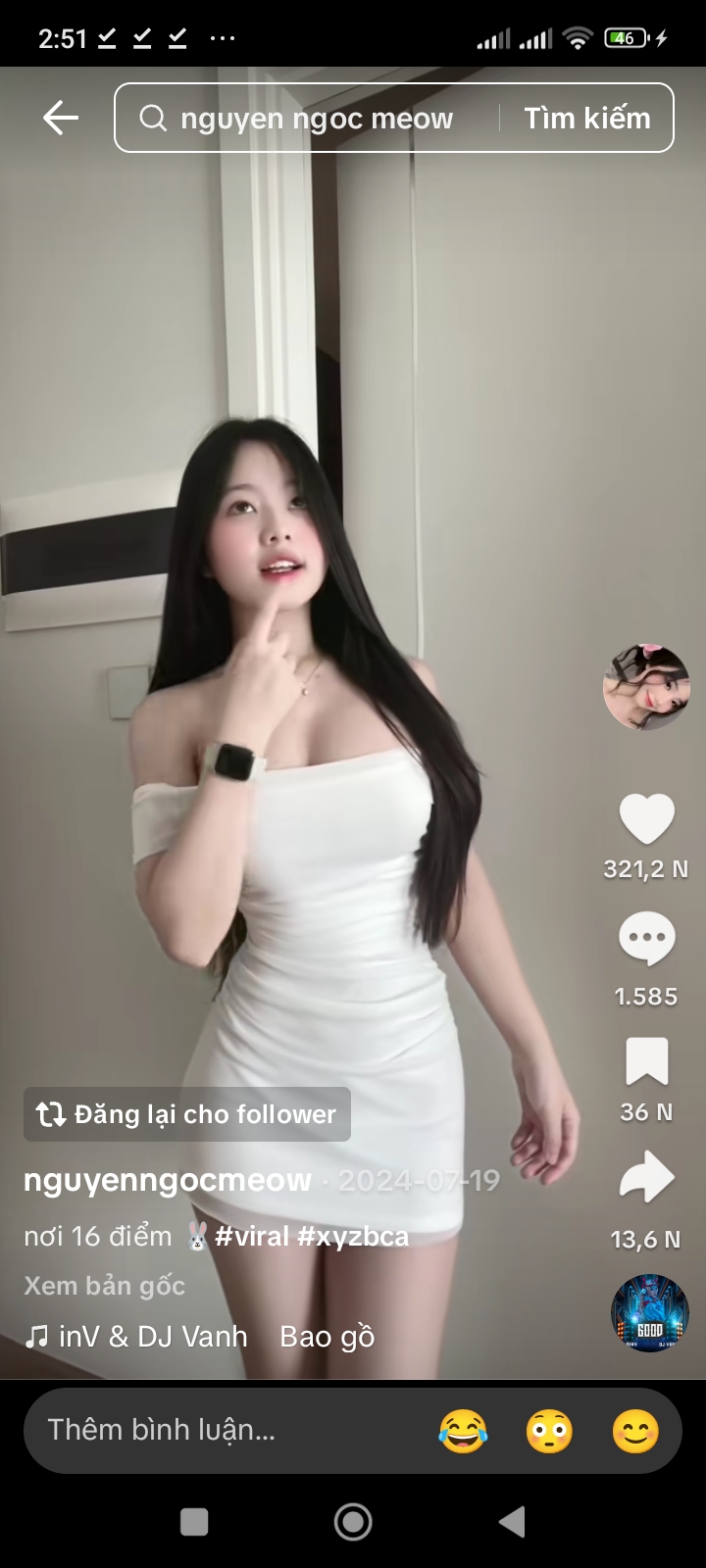
Task: Like this video with the heart
Action: coord(646,819)
